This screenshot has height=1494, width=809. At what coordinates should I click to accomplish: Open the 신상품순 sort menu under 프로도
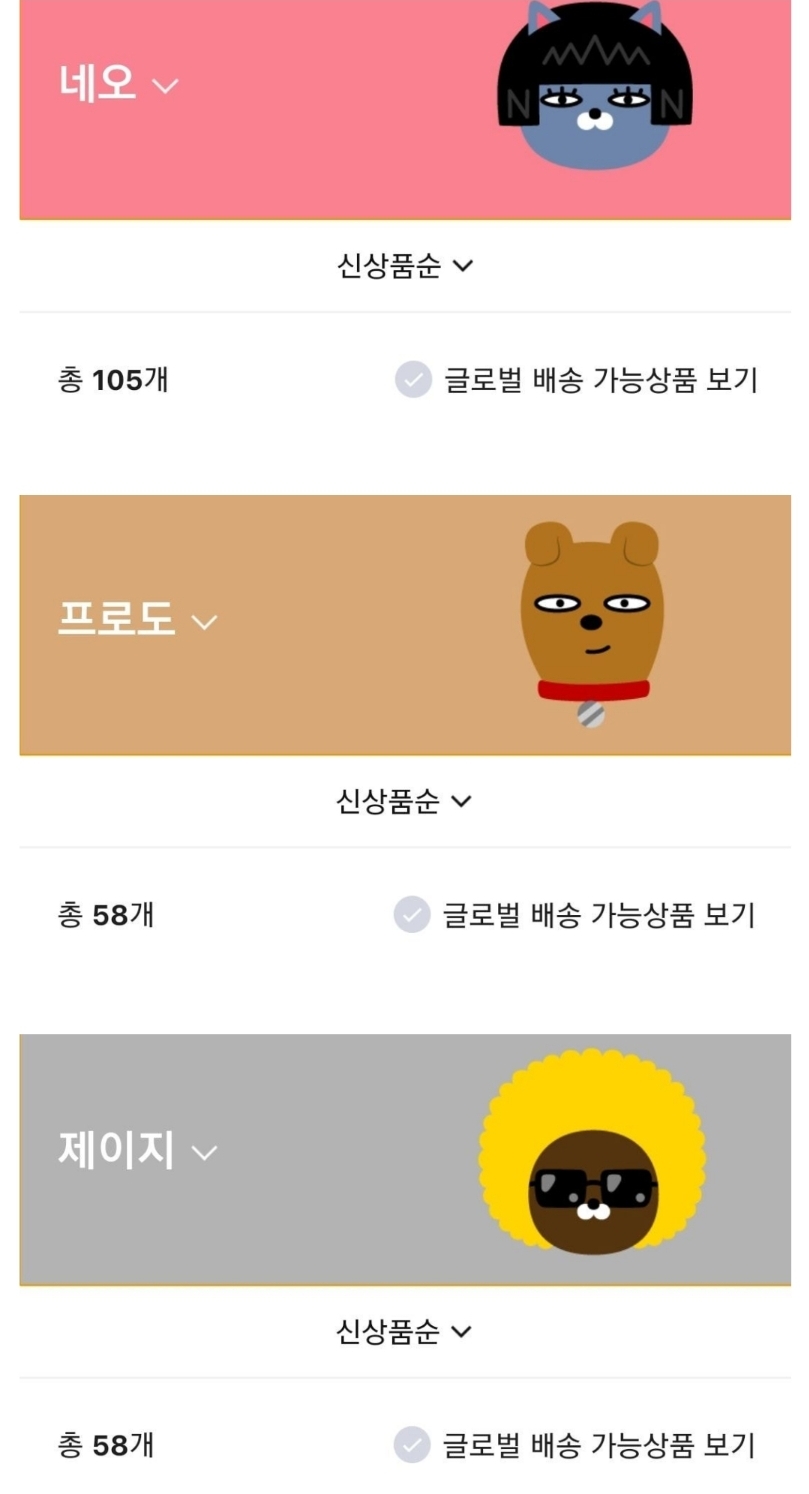coord(404,801)
